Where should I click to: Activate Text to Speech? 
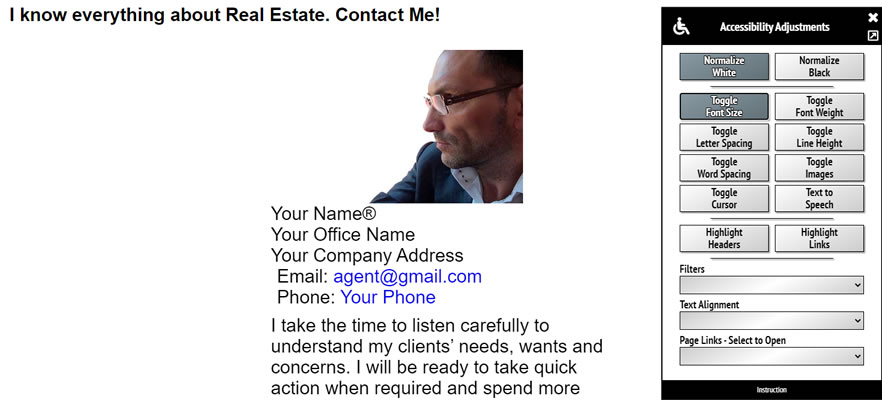[819, 198]
